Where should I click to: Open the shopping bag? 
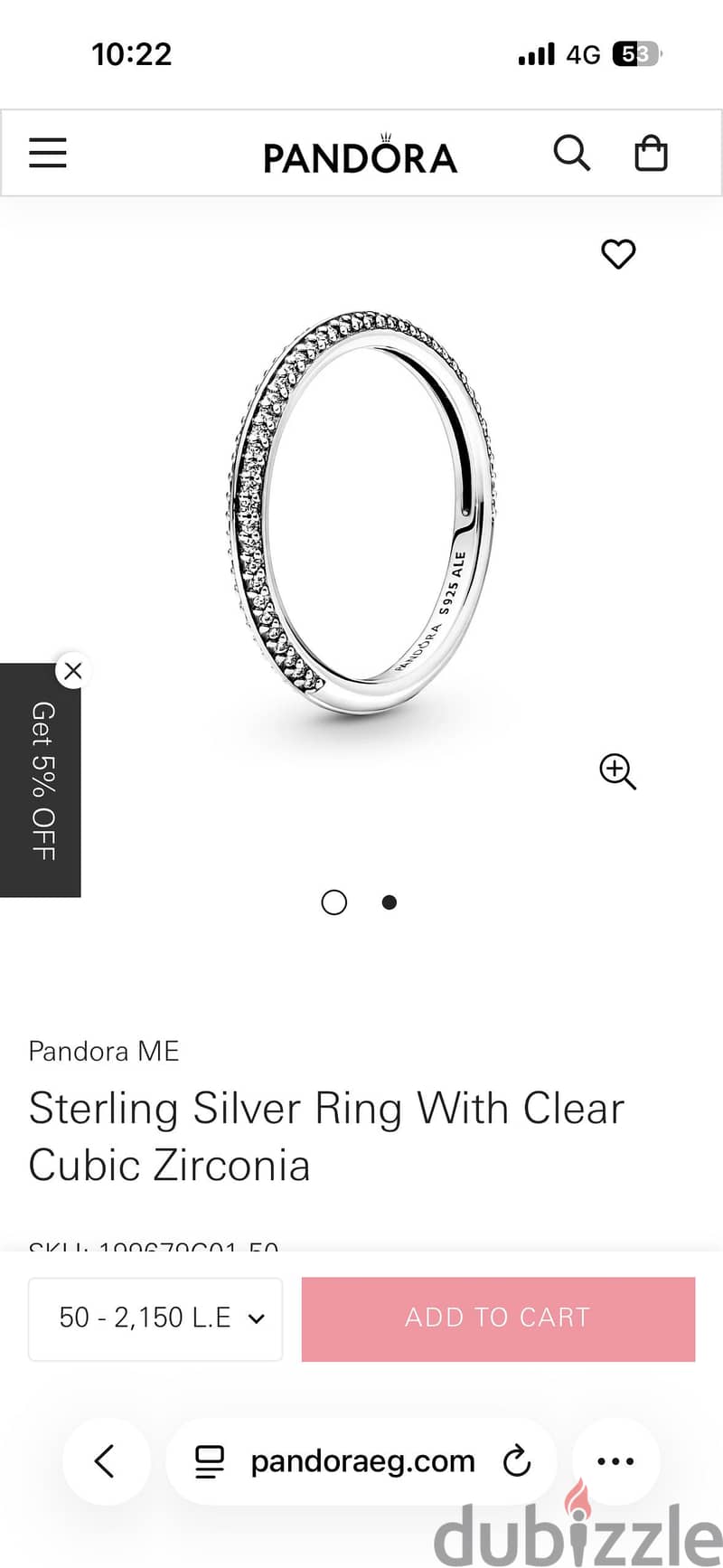(651, 153)
